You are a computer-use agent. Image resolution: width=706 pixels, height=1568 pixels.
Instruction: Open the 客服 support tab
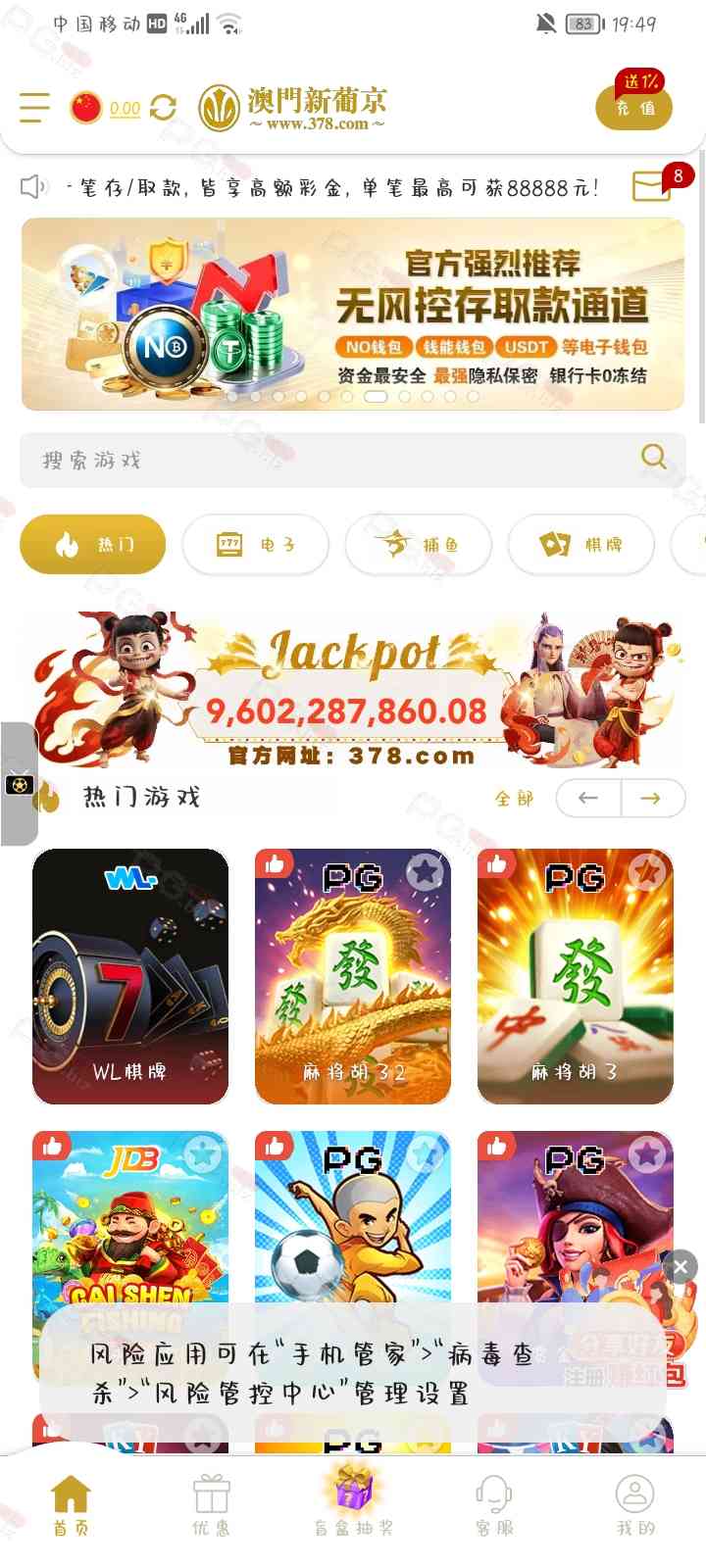494,1504
